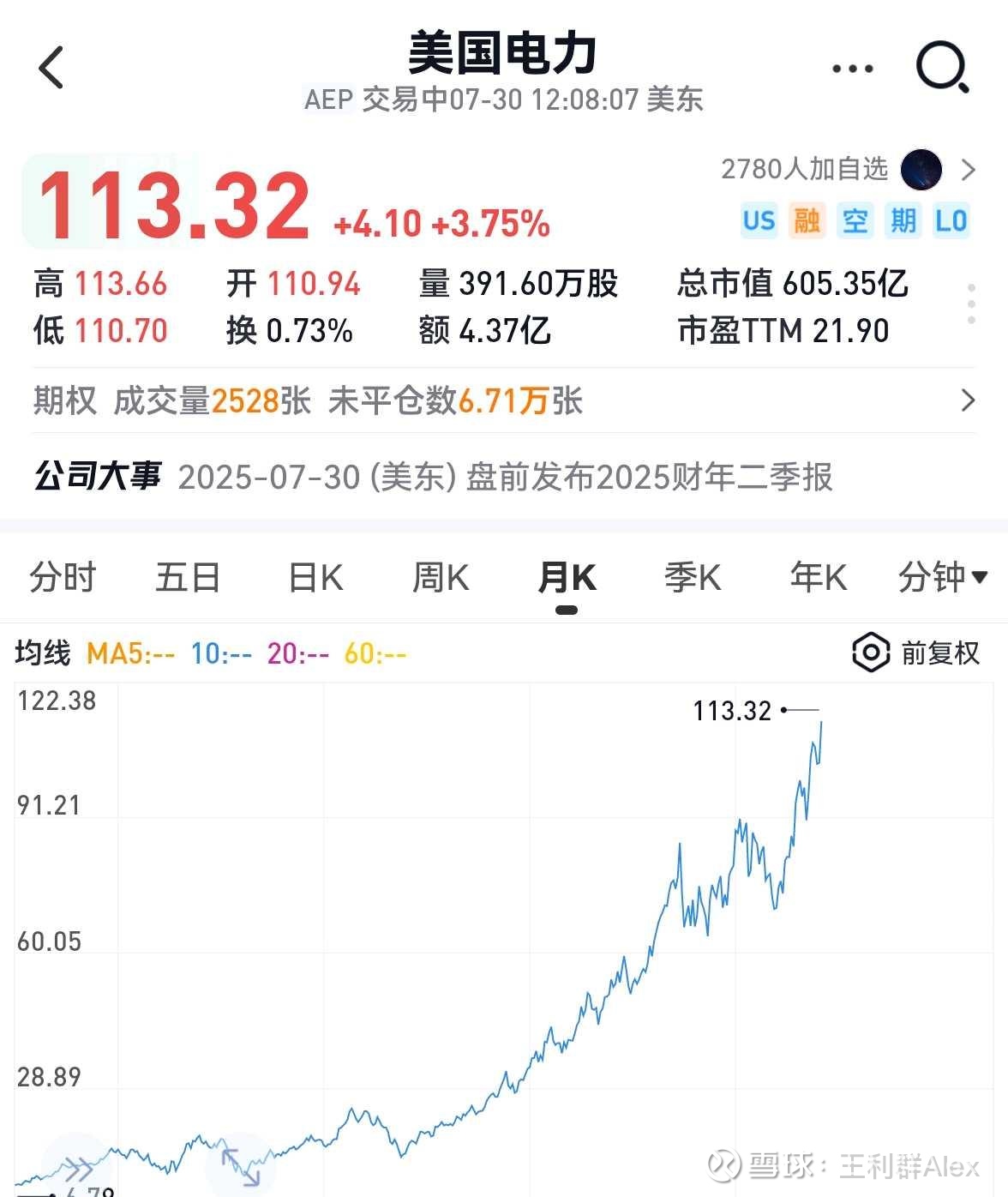Expand the 分钟 interval dropdown

[x=943, y=577]
